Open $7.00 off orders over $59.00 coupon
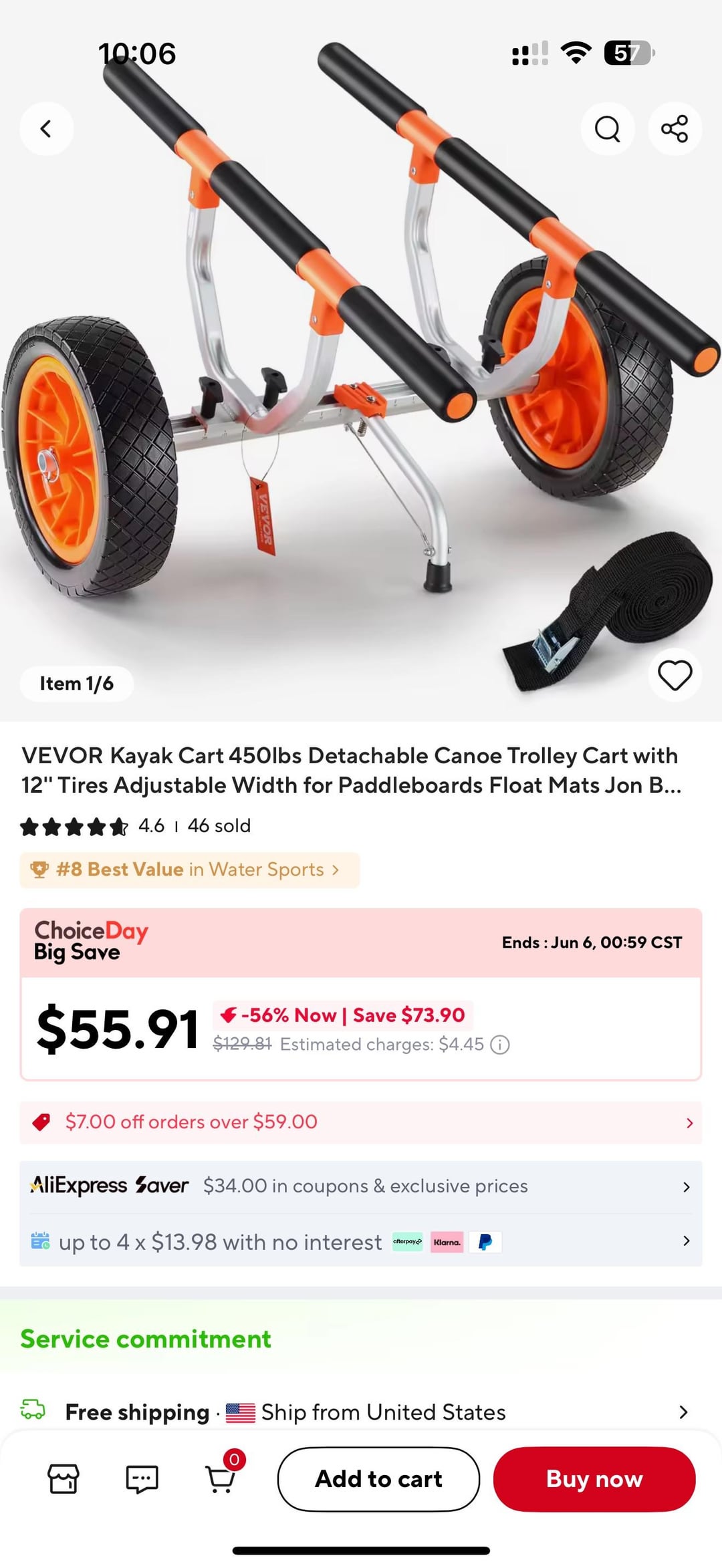 [x=360, y=1122]
